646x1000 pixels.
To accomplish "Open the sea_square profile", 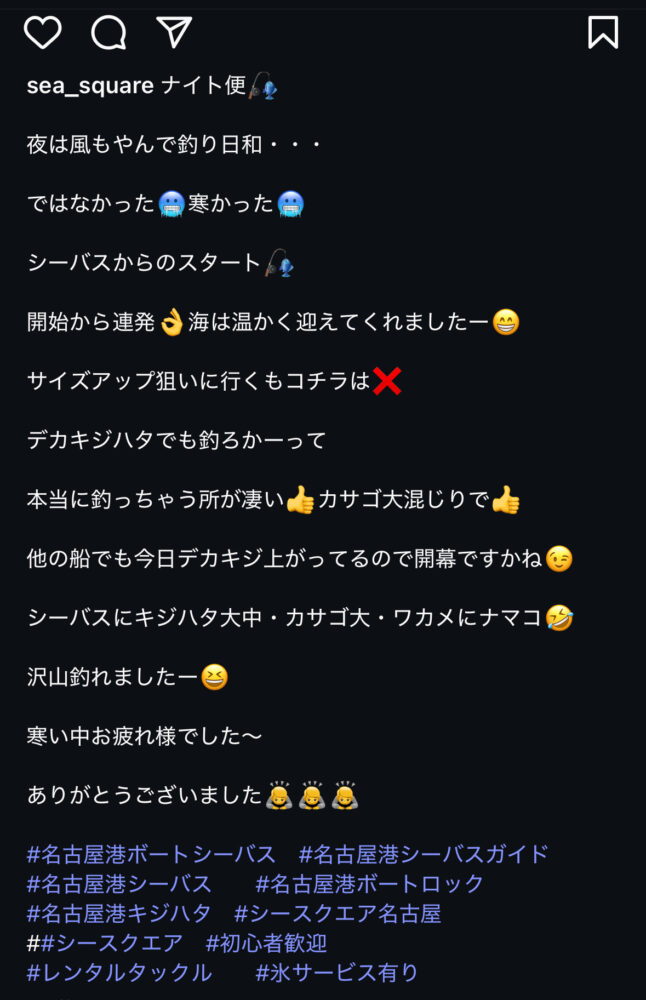I will [90, 87].
